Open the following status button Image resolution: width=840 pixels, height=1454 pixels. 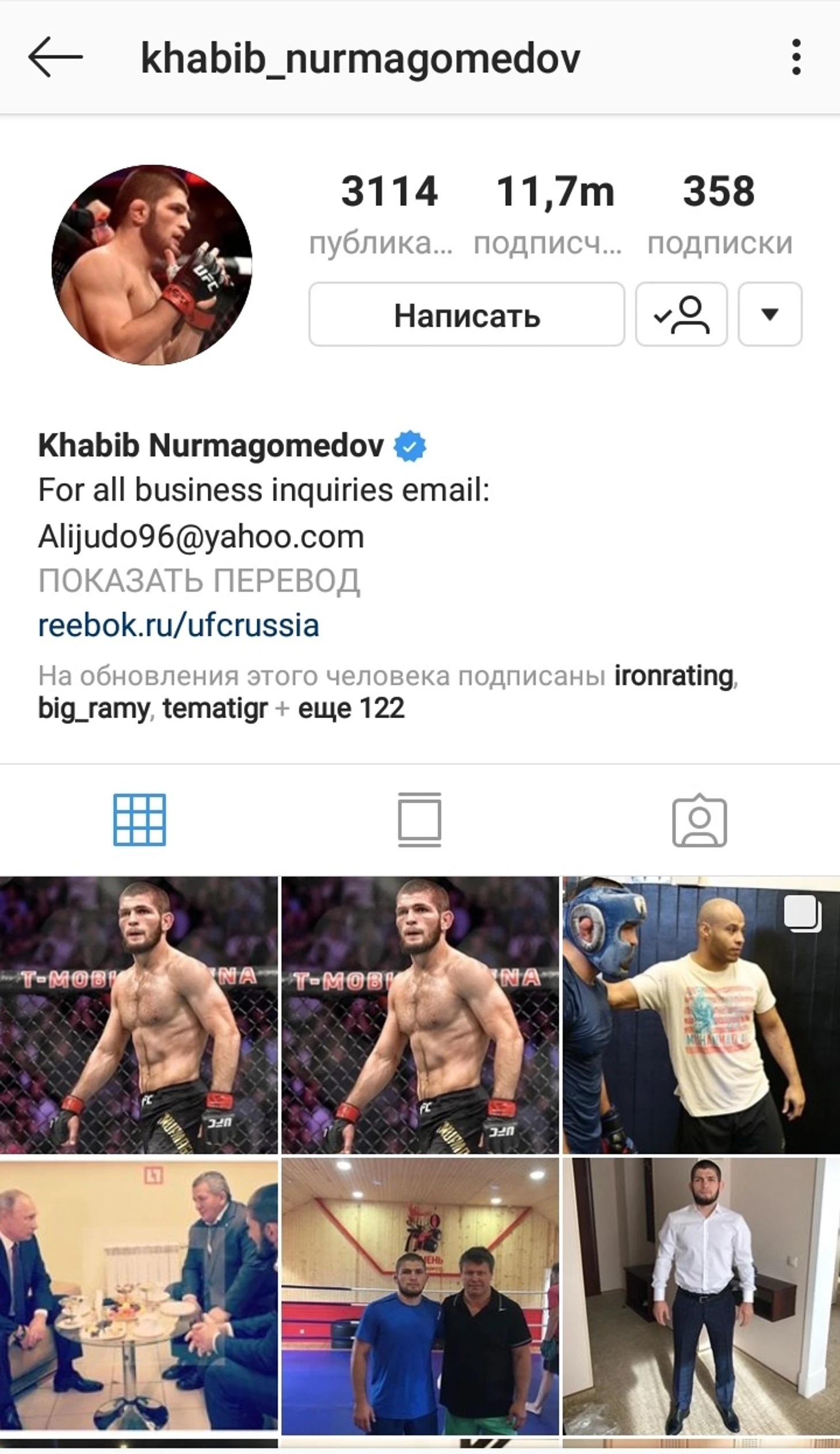(x=681, y=315)
